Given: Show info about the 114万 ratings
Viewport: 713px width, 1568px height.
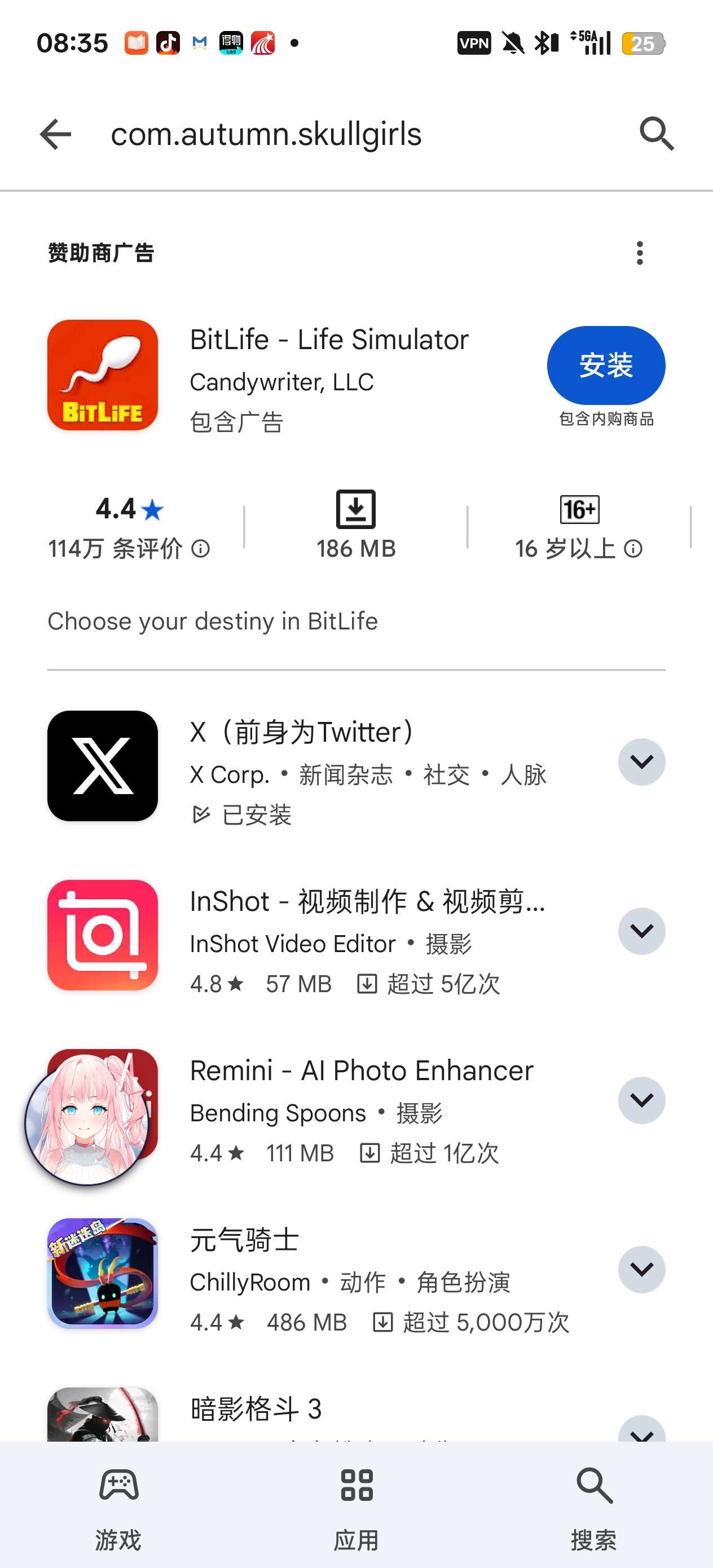Looking at the screenshot, I should click(201, 549).
